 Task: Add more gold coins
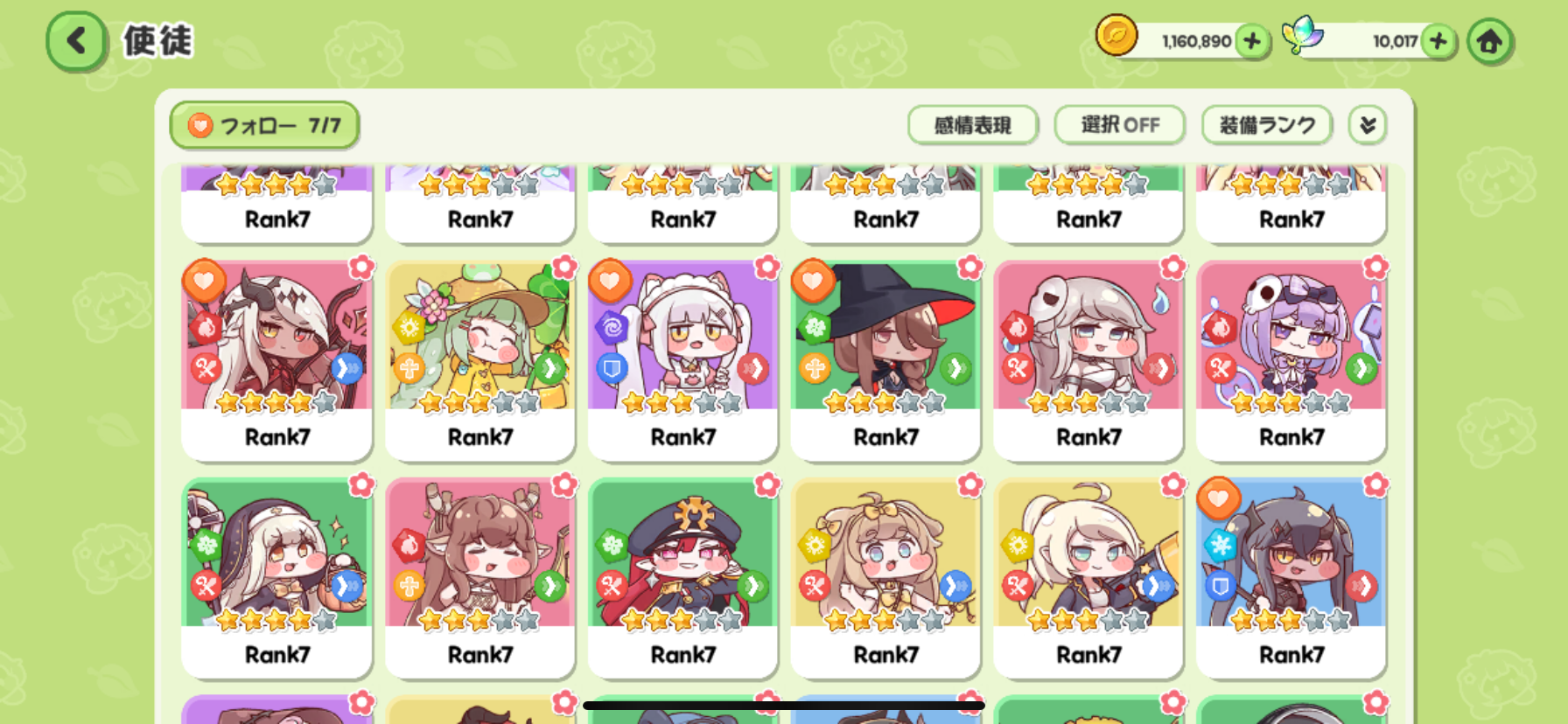click(x=1252, y=41)
